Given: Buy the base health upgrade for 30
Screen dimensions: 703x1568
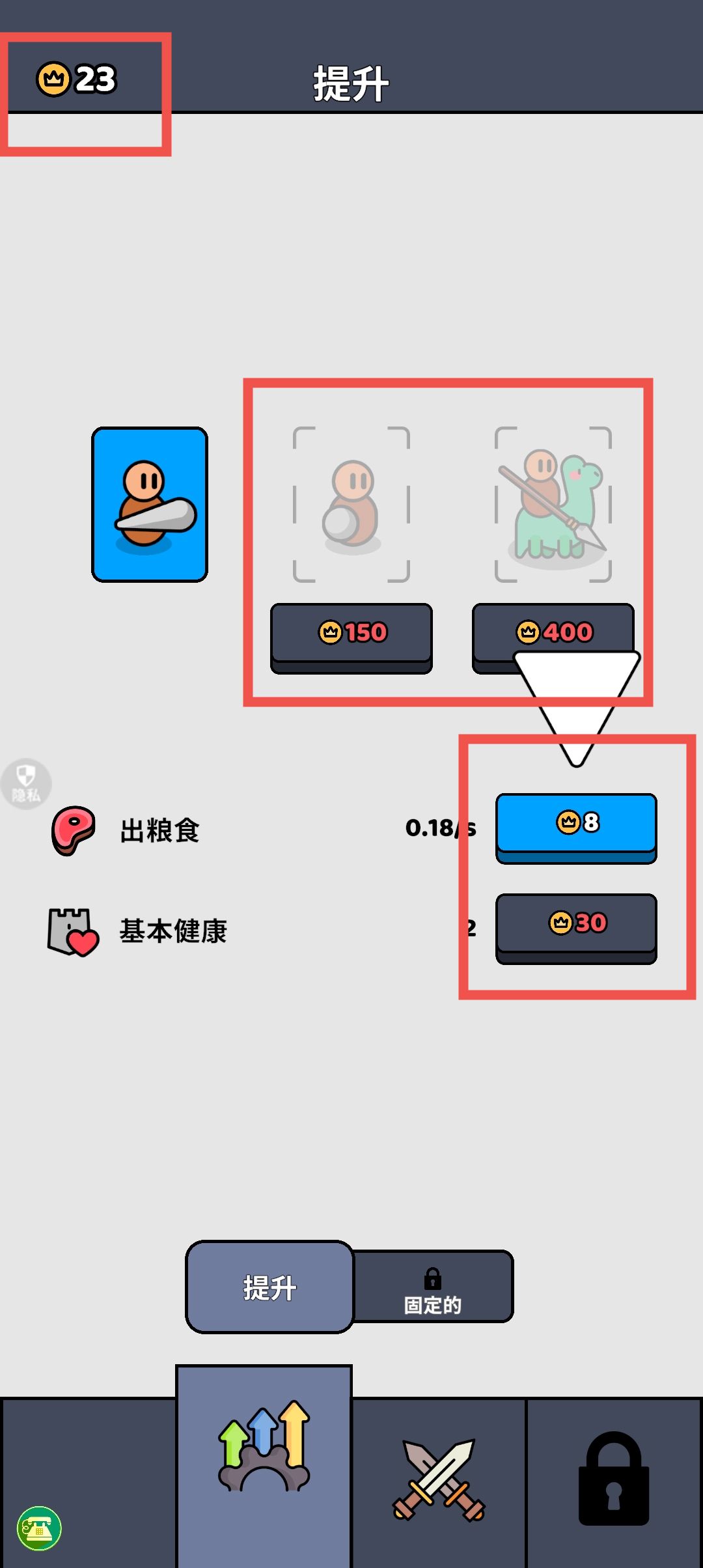Looking at the screenshot, I should (x=576, y=924).
